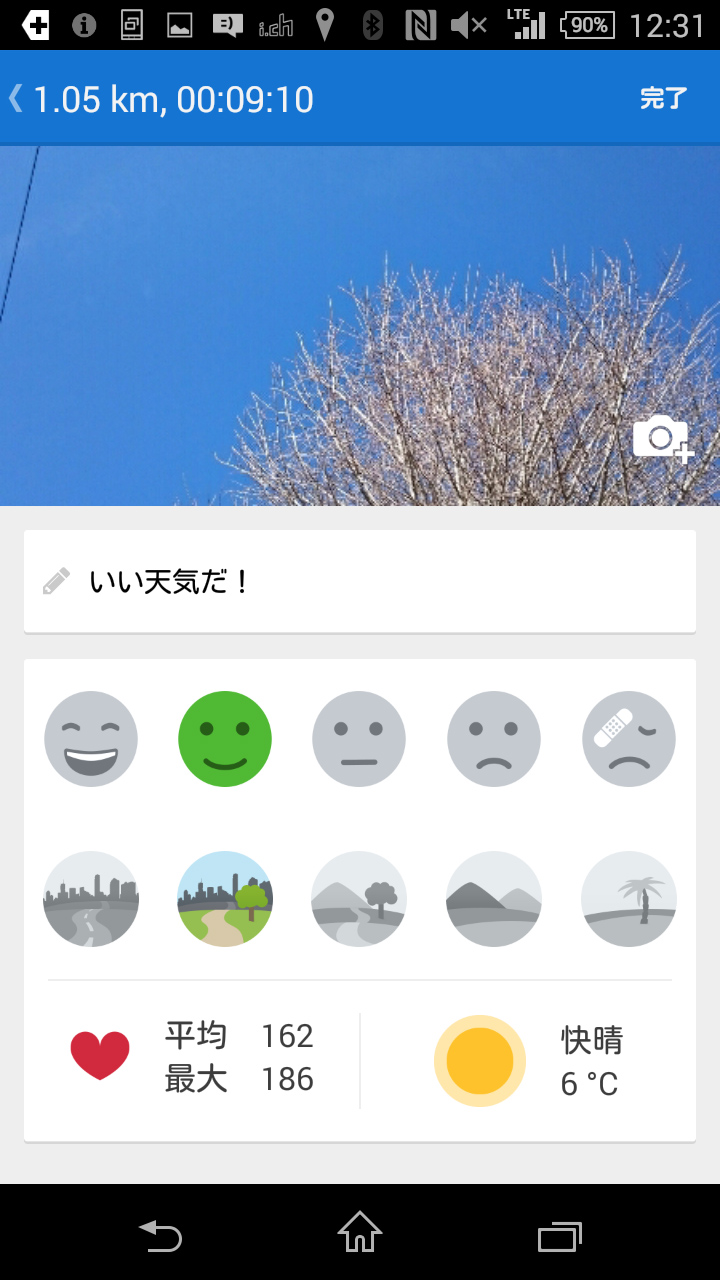Select the countryside tree surface icon
The width and height of the screenshot is (720, 1280).
coord(359,899)
